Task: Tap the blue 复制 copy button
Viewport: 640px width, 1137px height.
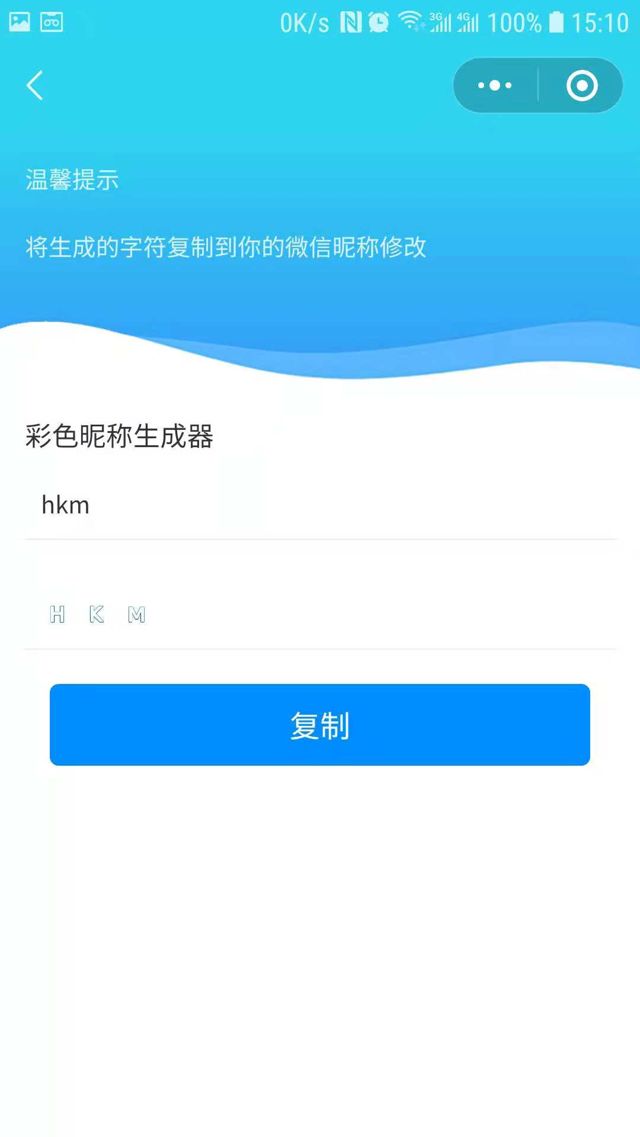Action: [x=320, y=725]
